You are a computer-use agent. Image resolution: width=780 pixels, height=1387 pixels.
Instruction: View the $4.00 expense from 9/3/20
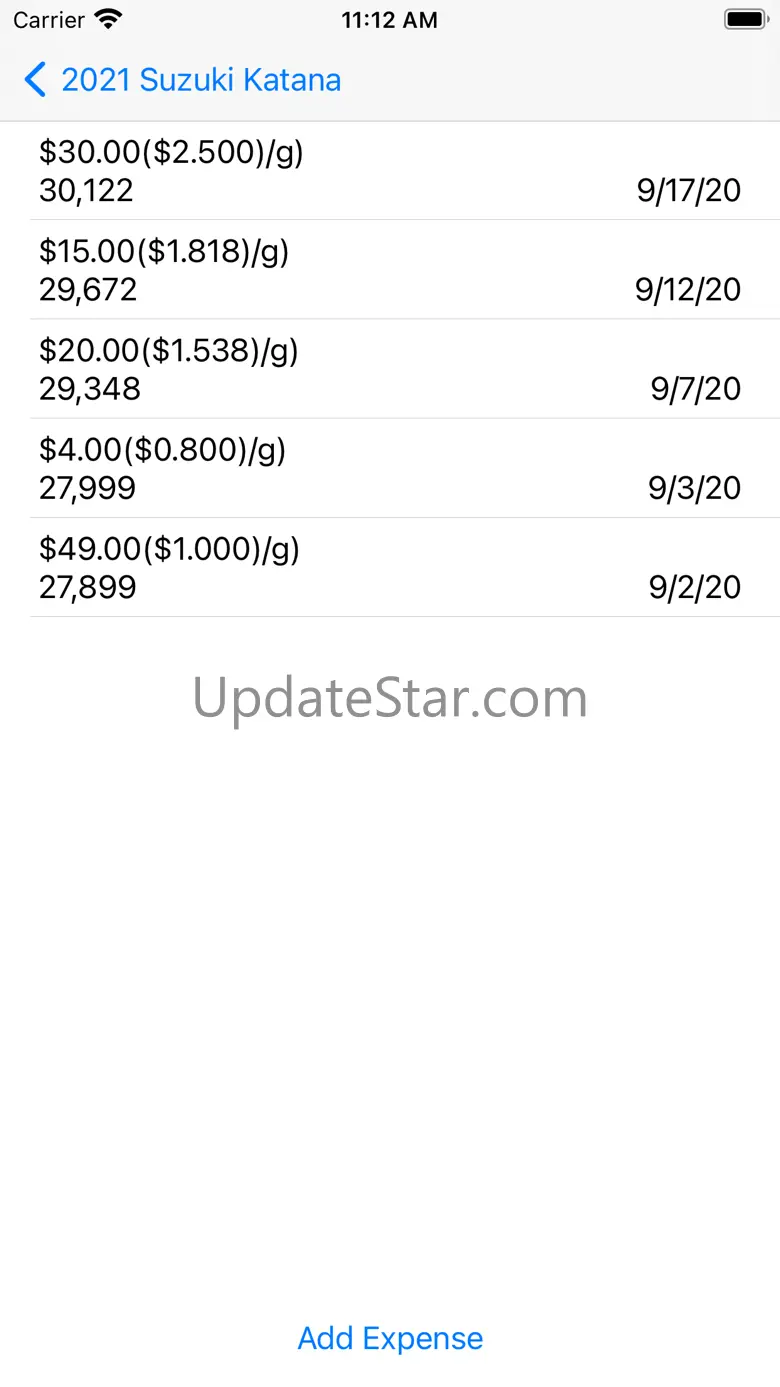click(x=390, y=468)
